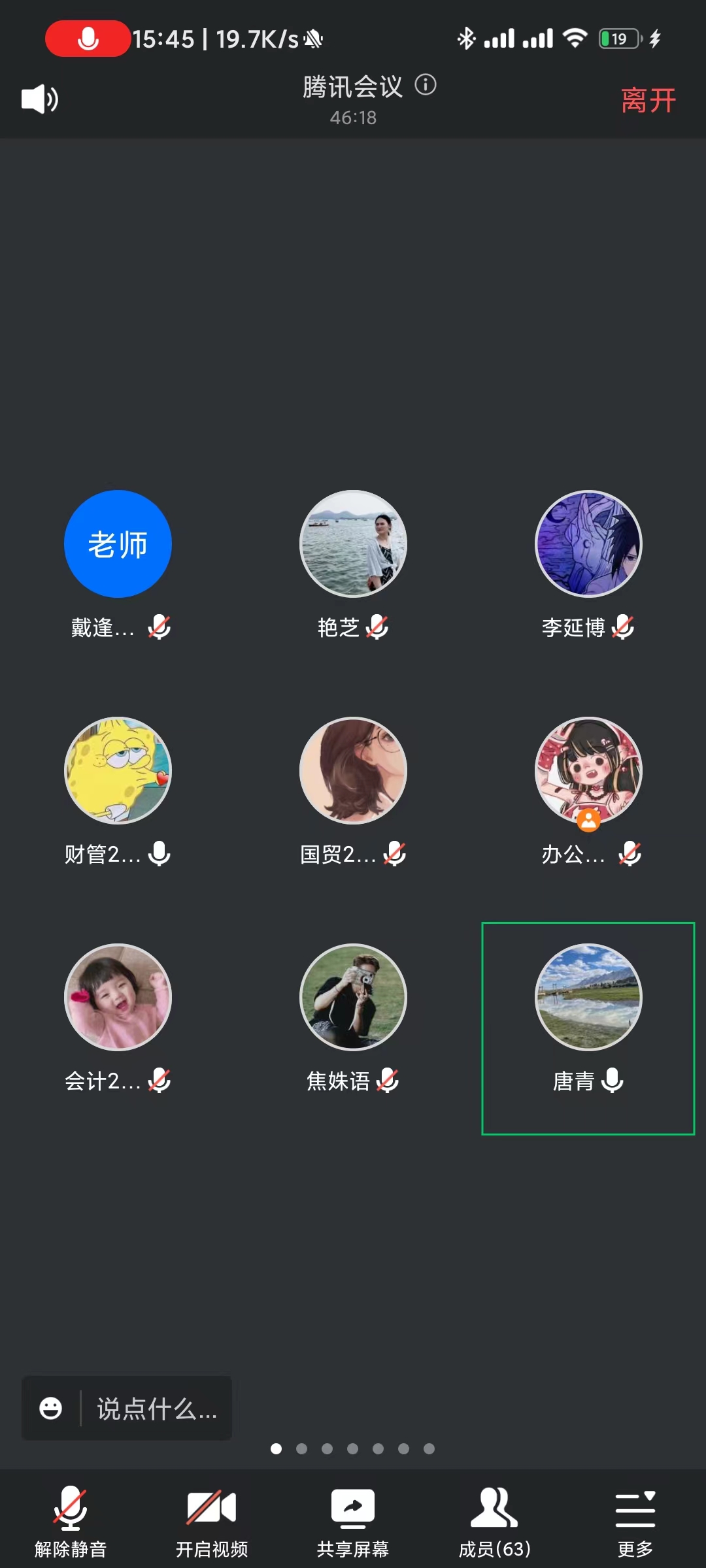
Task: Open the 国贸2... participant tile
Action: click(353, 771)
